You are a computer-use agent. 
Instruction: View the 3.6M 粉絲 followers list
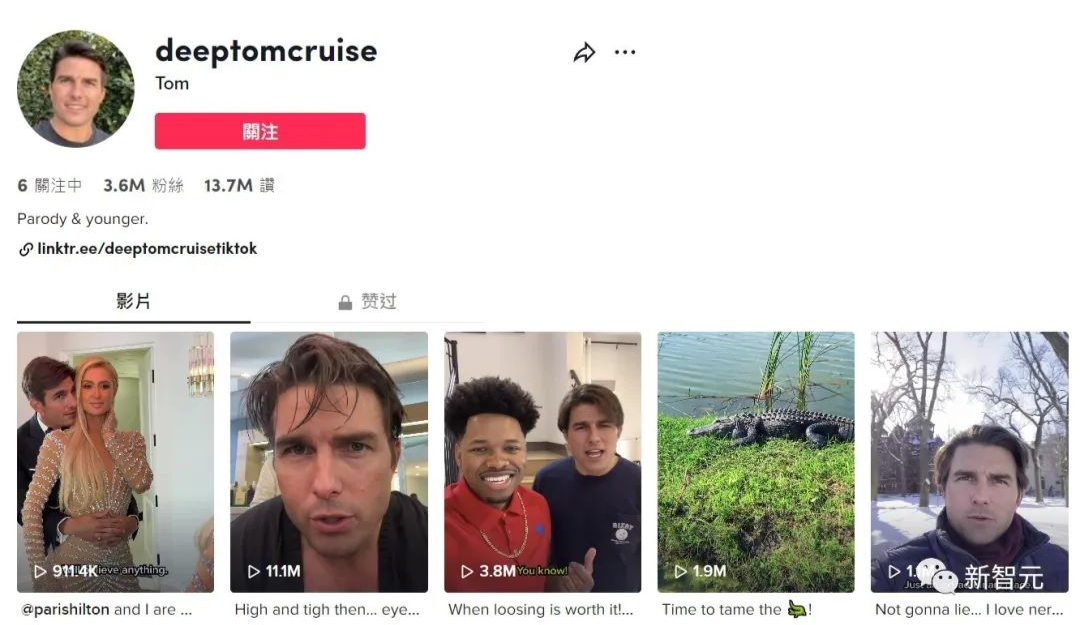143,186
